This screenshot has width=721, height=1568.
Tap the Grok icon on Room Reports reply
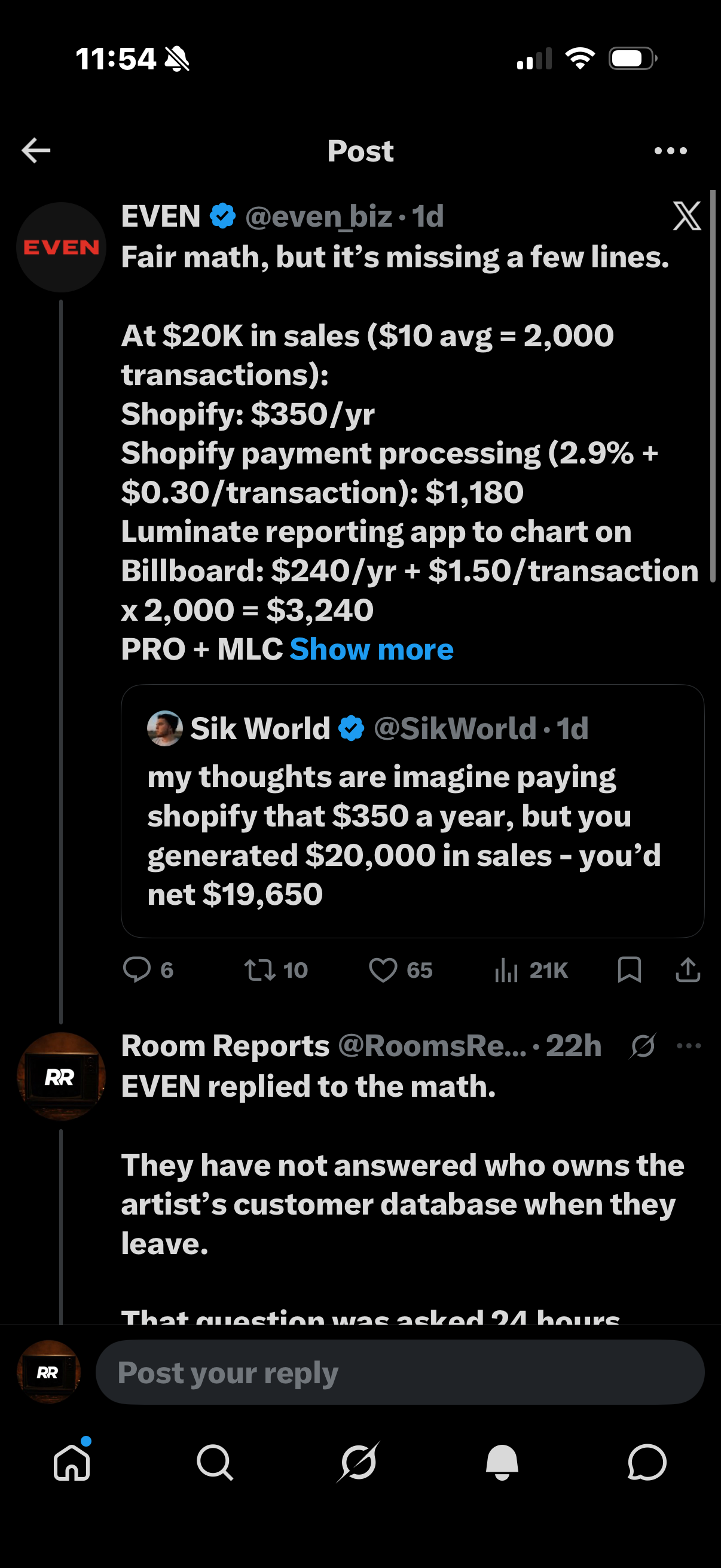[643, 1046]
